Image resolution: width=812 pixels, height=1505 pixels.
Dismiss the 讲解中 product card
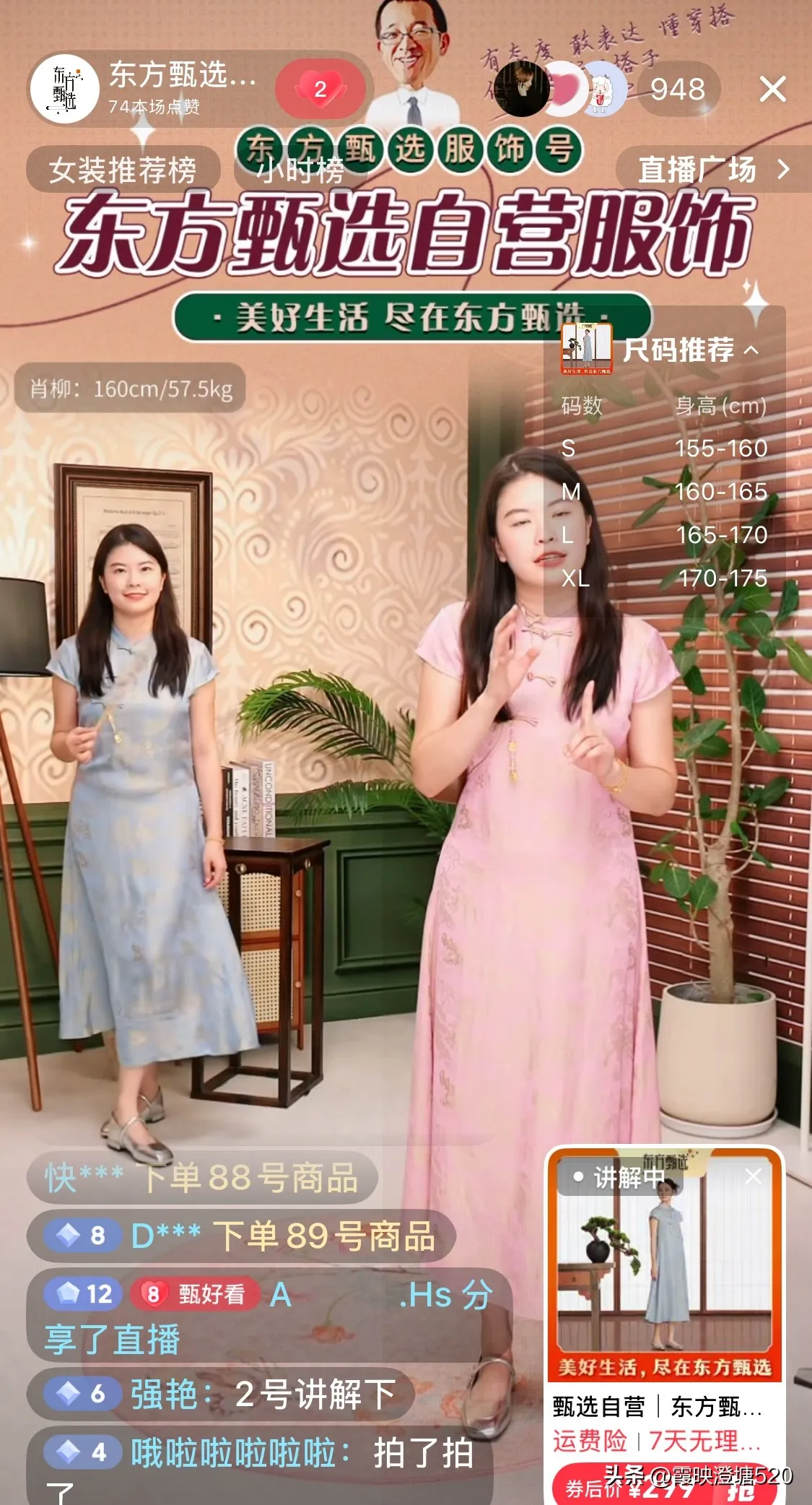point(753,1176)
